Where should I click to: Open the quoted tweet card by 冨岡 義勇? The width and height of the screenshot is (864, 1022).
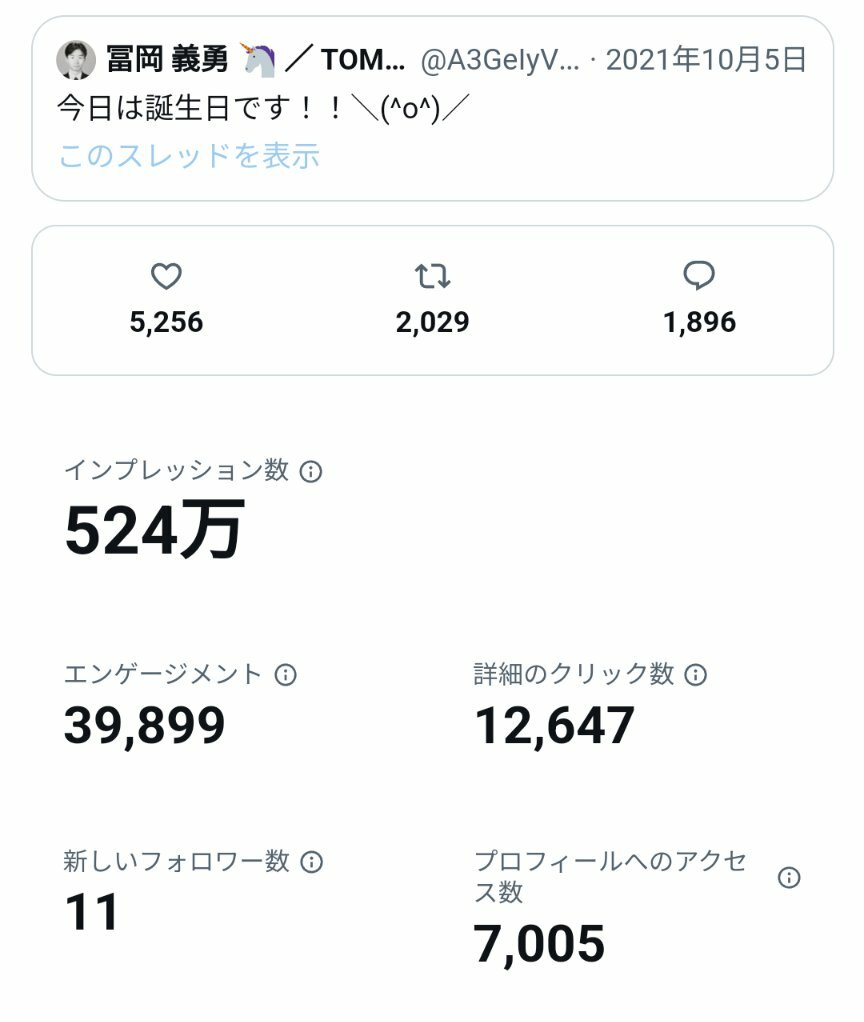pyautogui.click(x=560, y=106)
